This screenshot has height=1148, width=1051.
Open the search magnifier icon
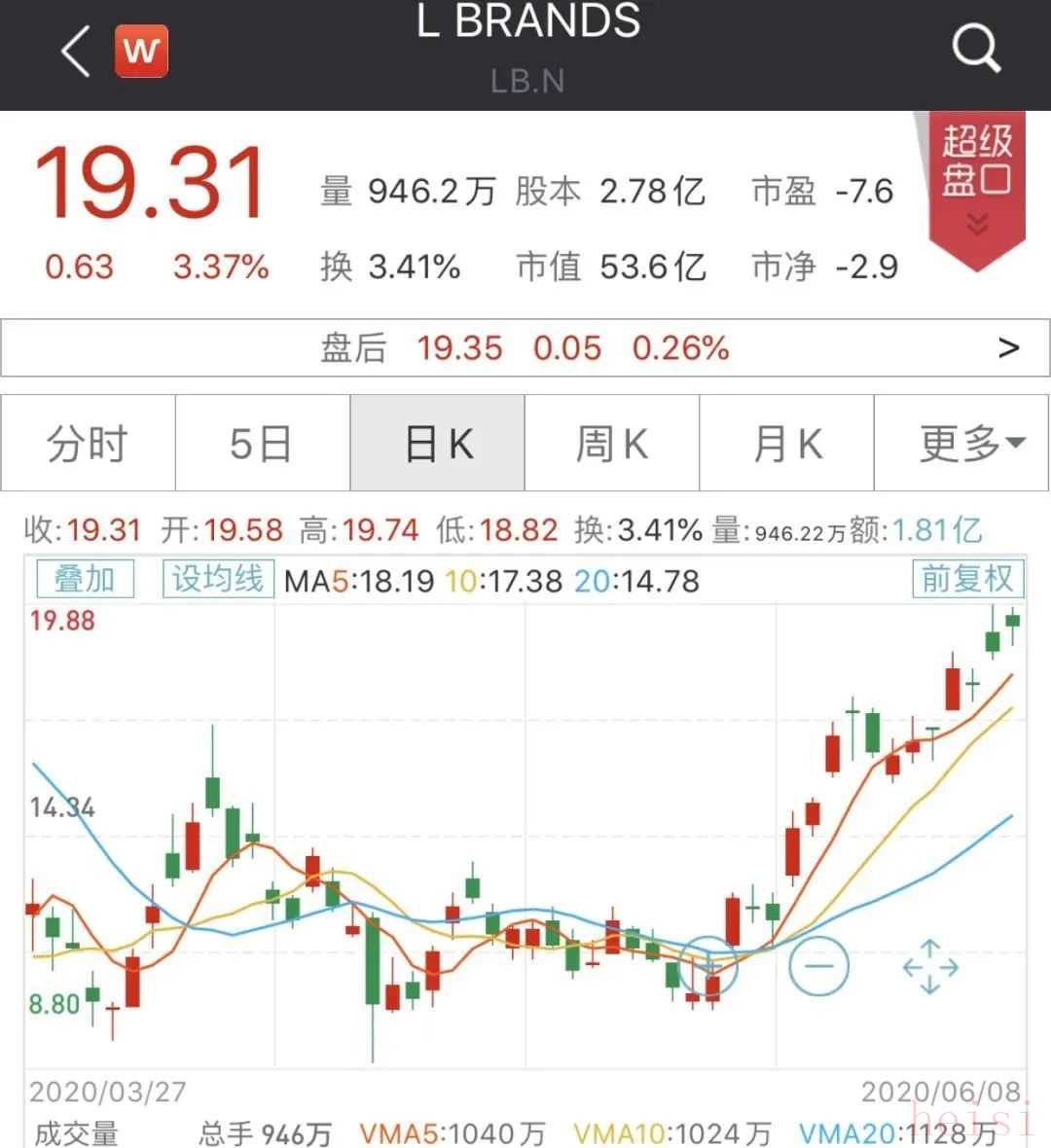975,49
